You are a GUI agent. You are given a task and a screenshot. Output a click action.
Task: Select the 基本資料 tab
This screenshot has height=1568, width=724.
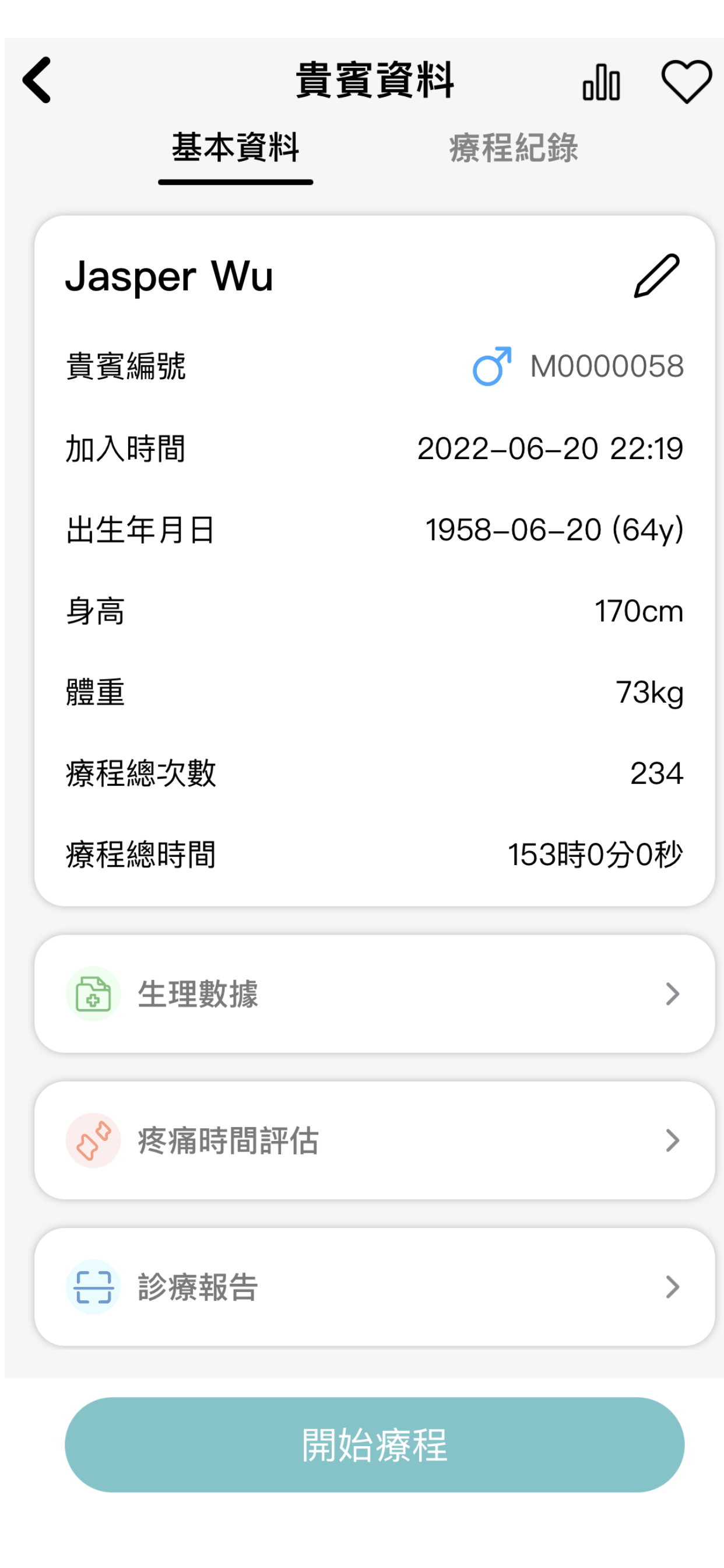click(x=236, y=148)
